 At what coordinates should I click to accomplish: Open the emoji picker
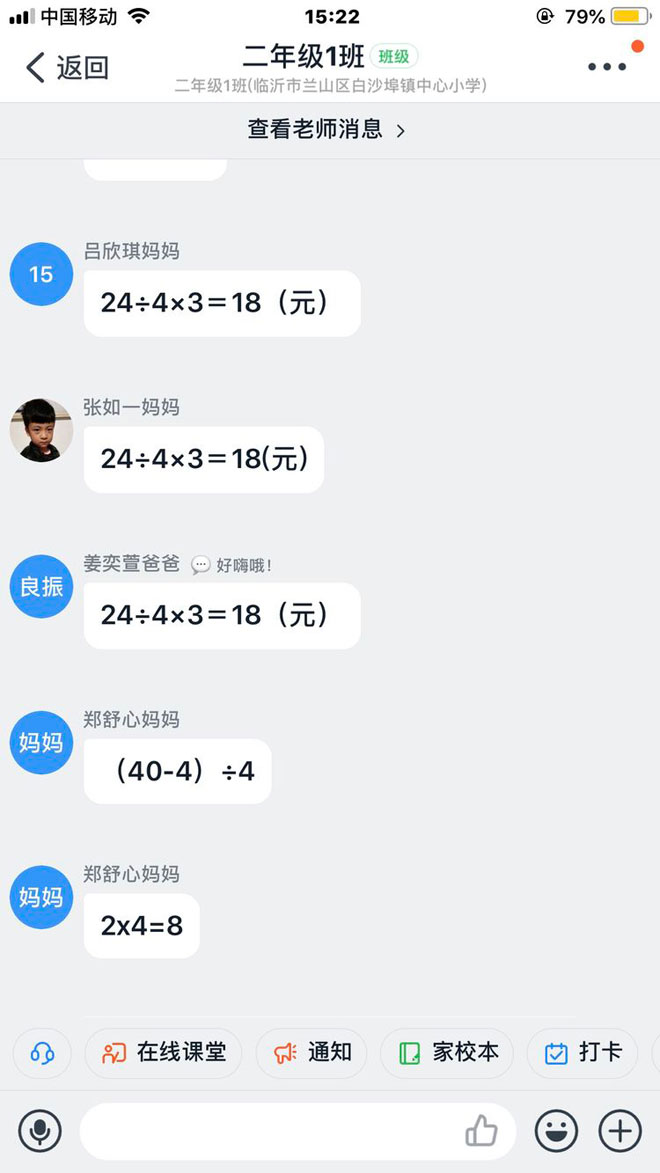click(556, 1130)
